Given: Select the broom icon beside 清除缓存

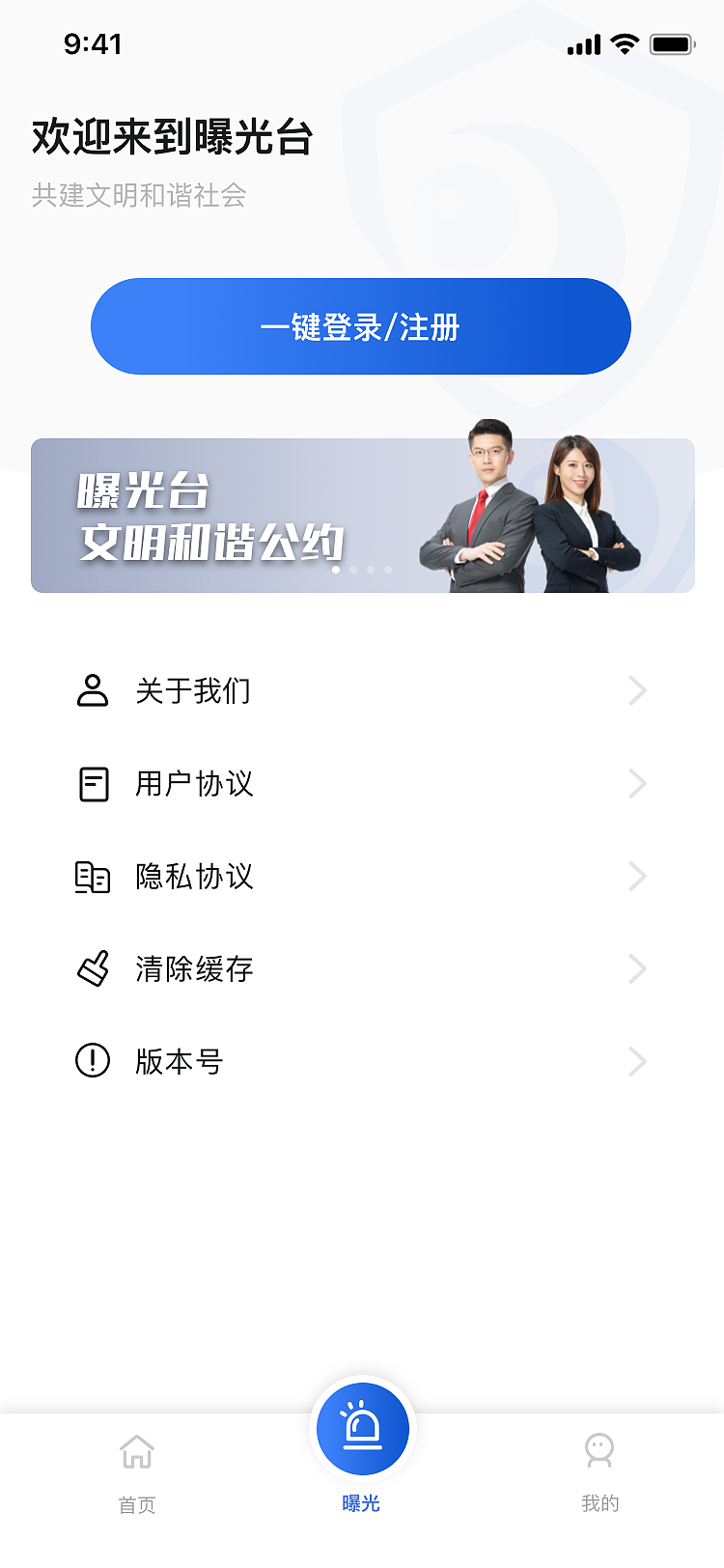Looking at the screenshot, I should tap(93, 968).
